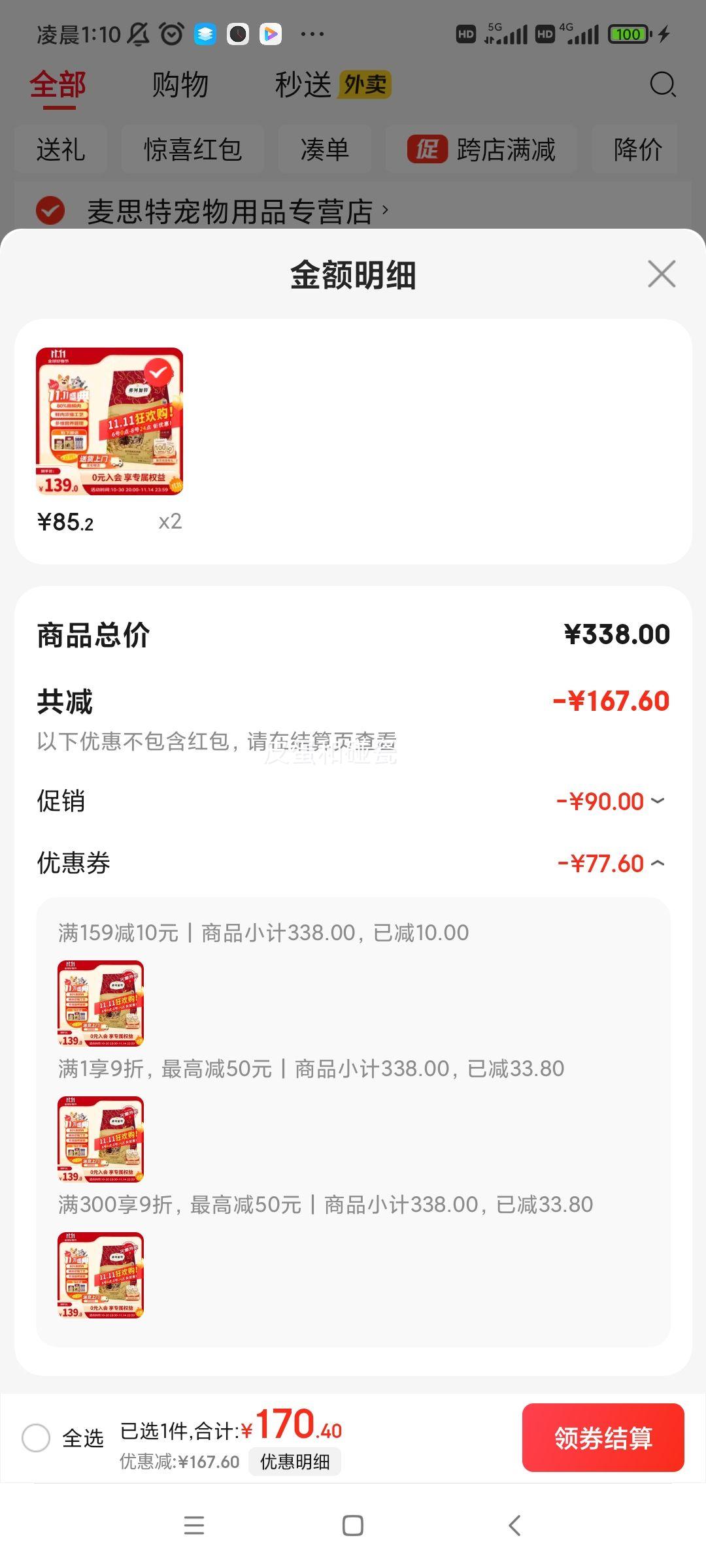Image resolution: width=706 pixels, height=1568 pixels.
Task: Open the alarm clock status icon
Action: (x=171, y=34)
